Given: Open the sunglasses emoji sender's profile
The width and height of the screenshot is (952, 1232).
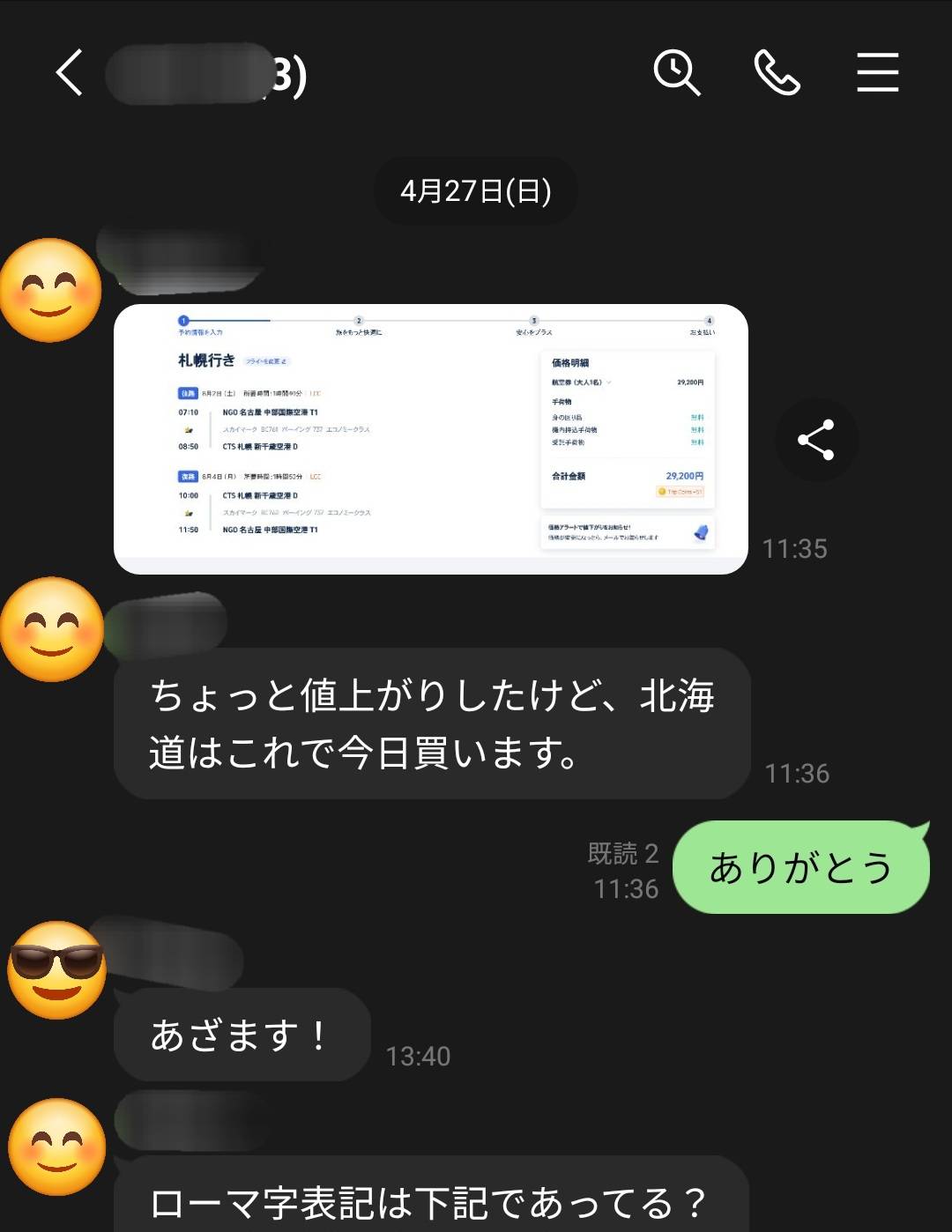Looking at the screenshot, I should coord(56,969).
